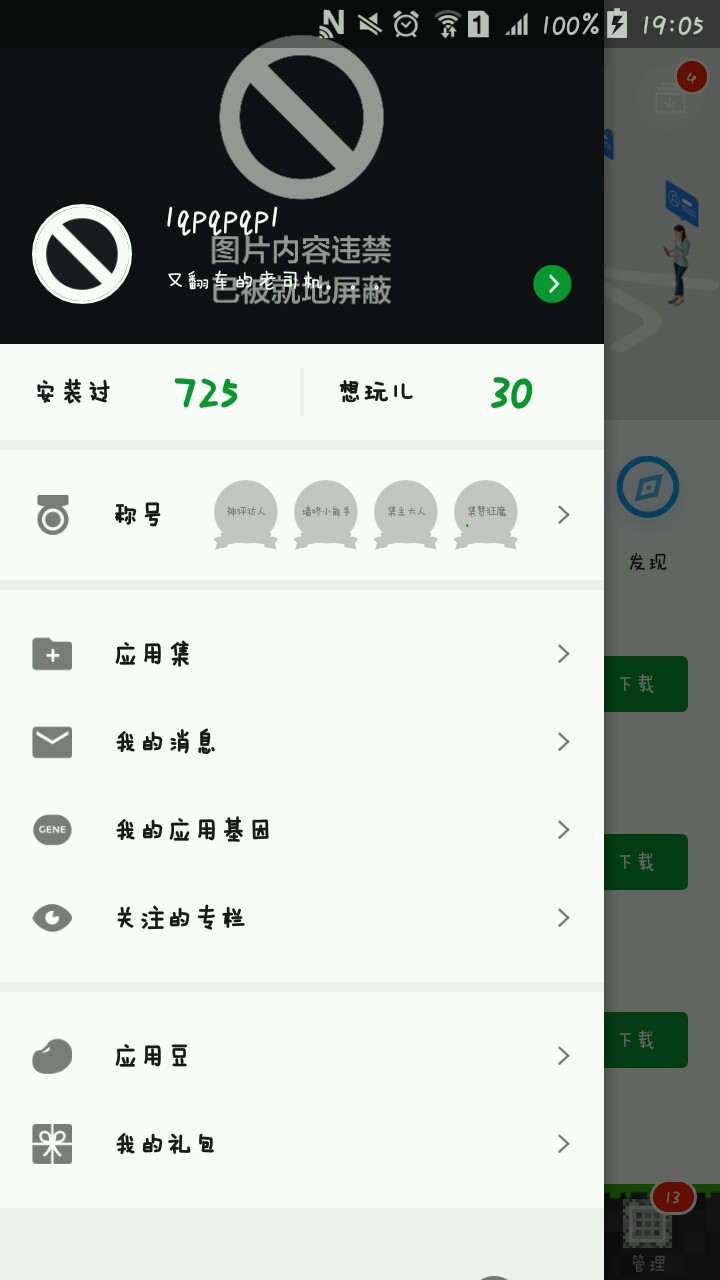Tap the blocked profile avatar

82,254
